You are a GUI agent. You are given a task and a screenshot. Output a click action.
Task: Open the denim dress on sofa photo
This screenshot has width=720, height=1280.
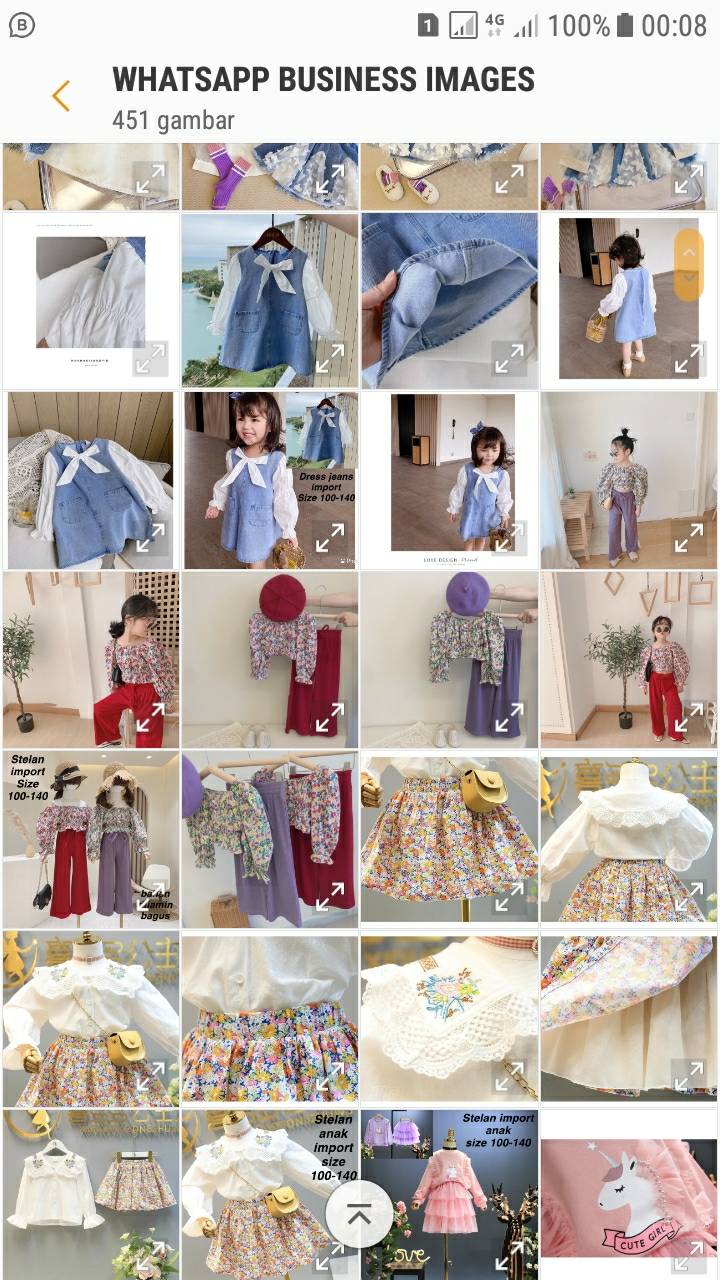(90, 480)
